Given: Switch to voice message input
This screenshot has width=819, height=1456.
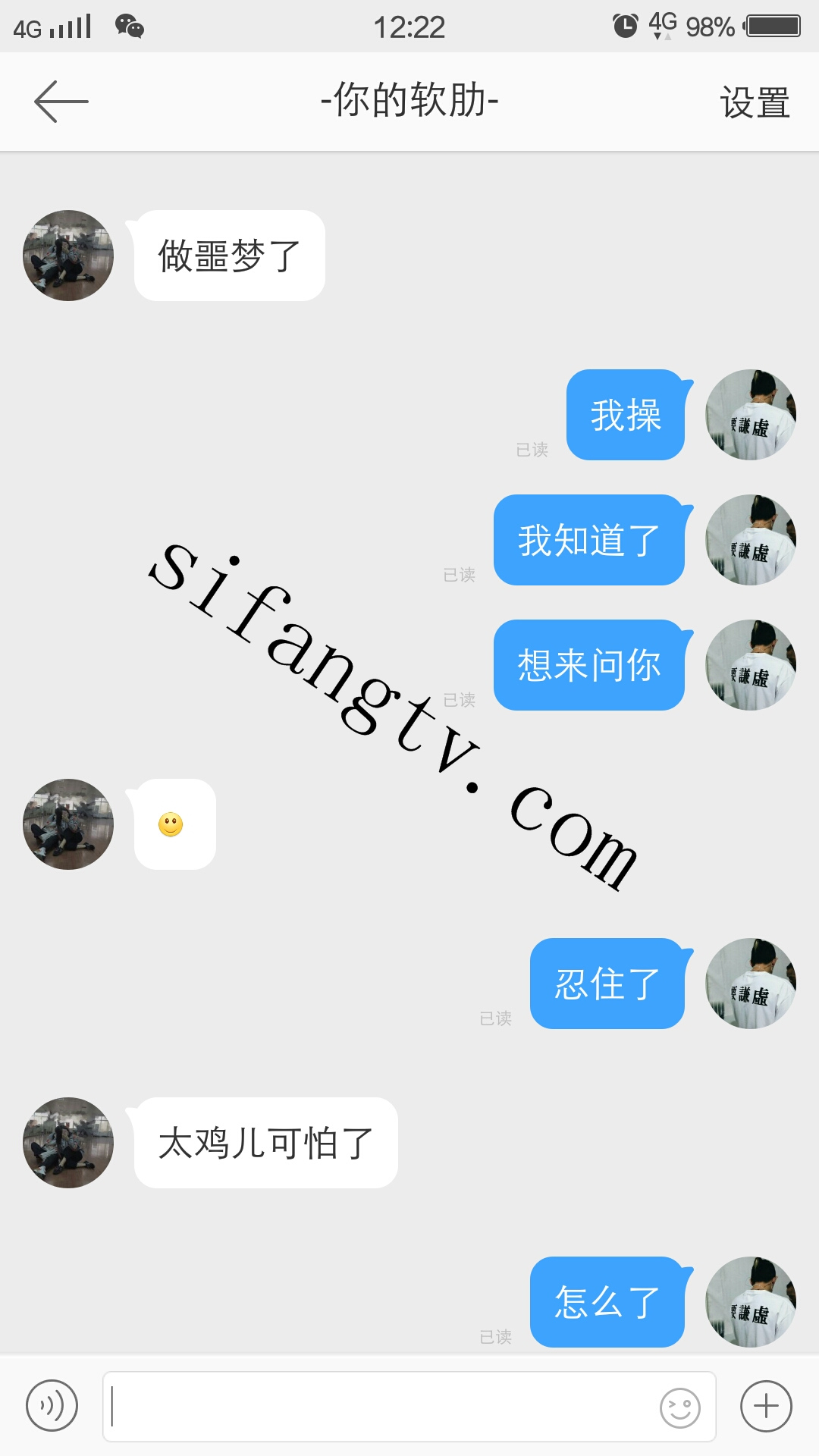Looking at the screenshot, I should 52,1406.
